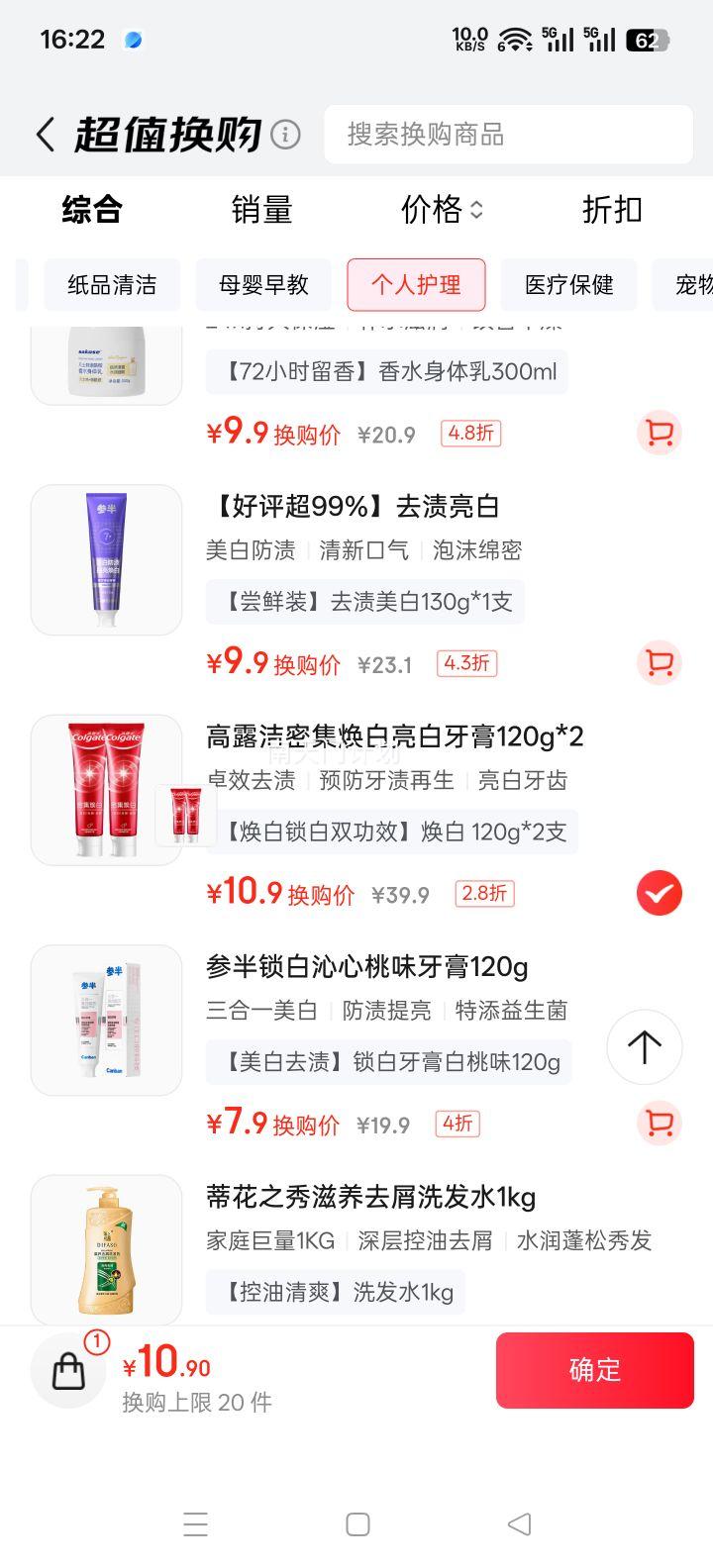Open the shopping bag showing 1 item
Screen dimensions: 713x1568
[x=67, y=1369]
